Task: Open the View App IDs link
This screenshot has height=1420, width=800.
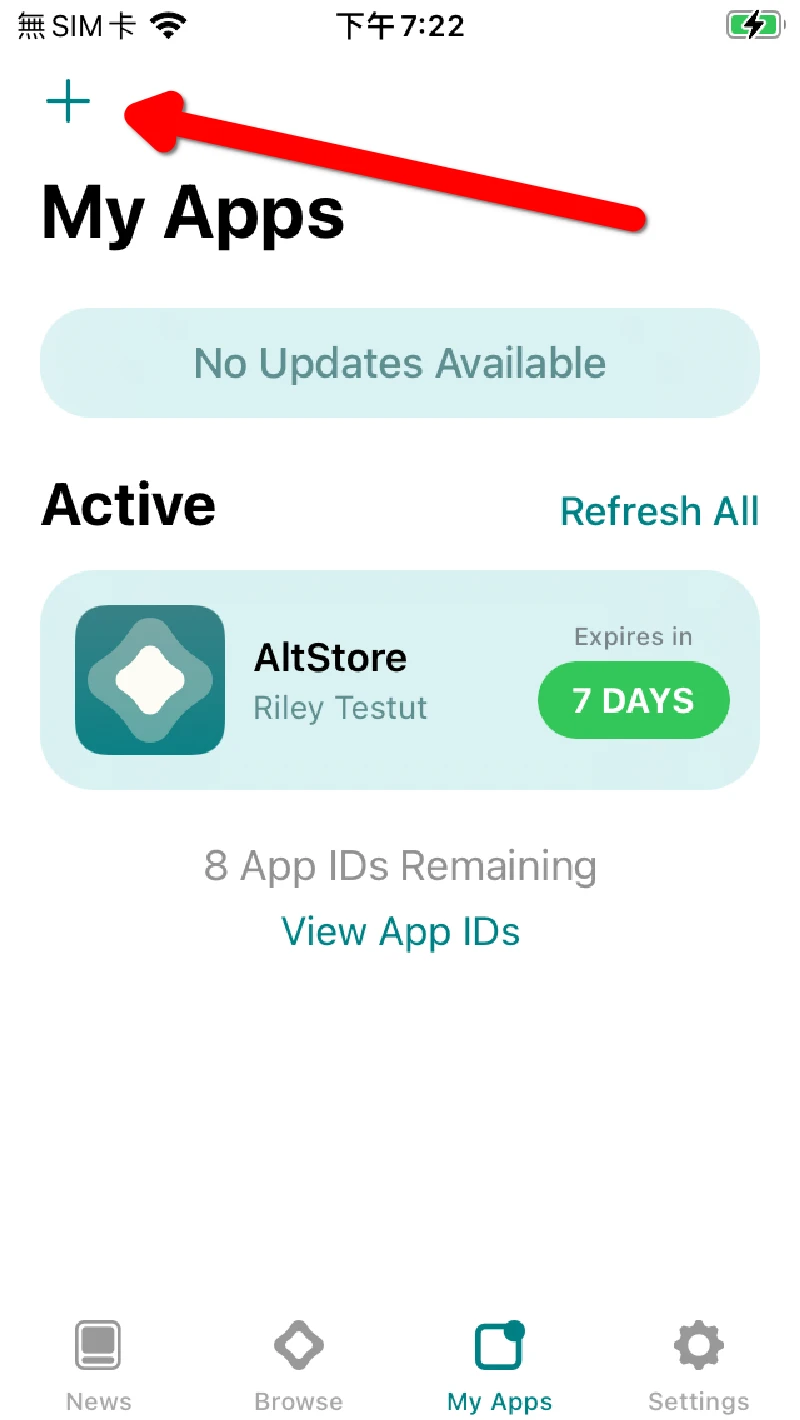Action: [400, 932]
